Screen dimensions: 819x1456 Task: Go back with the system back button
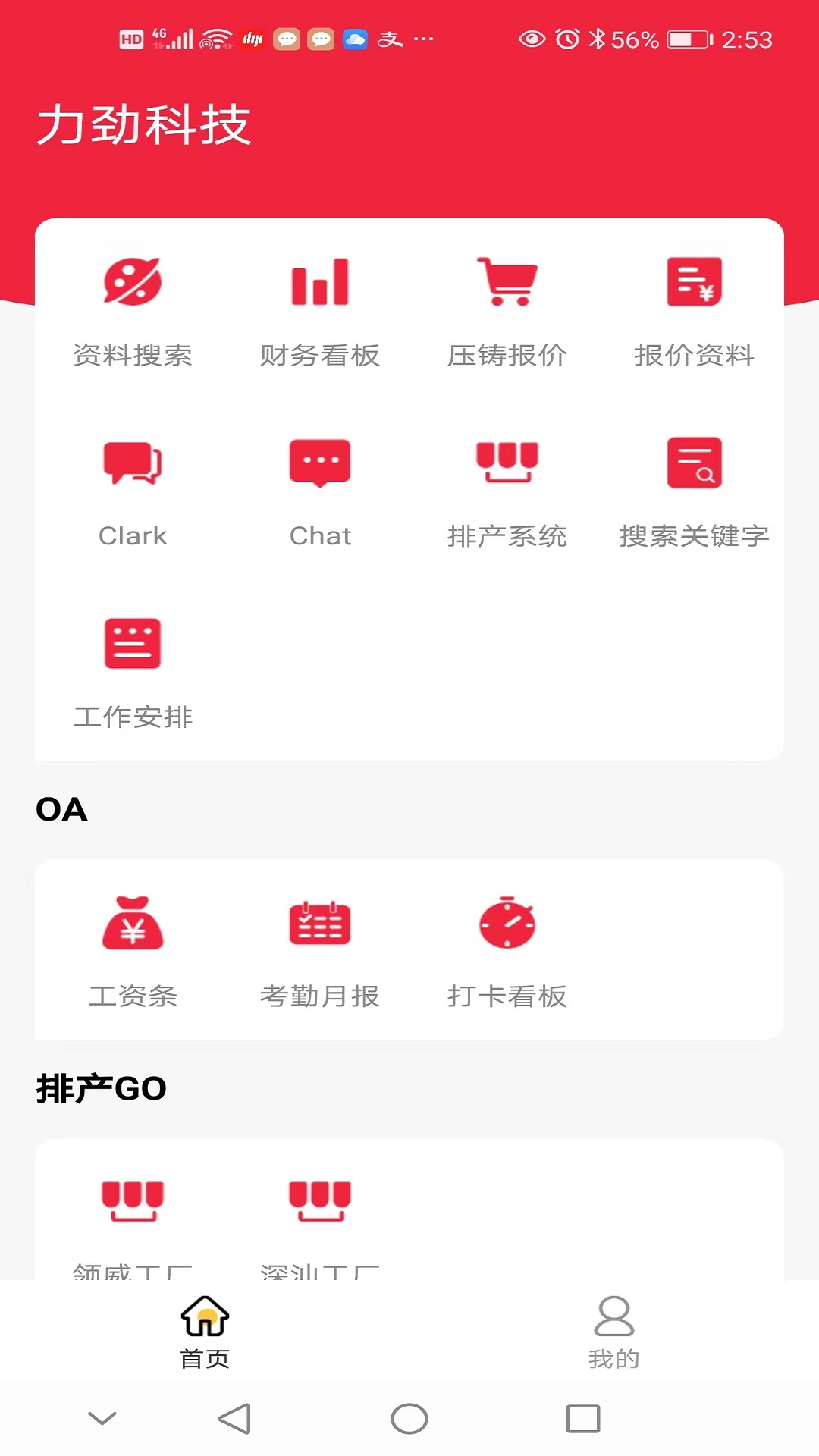(234, 1418)
